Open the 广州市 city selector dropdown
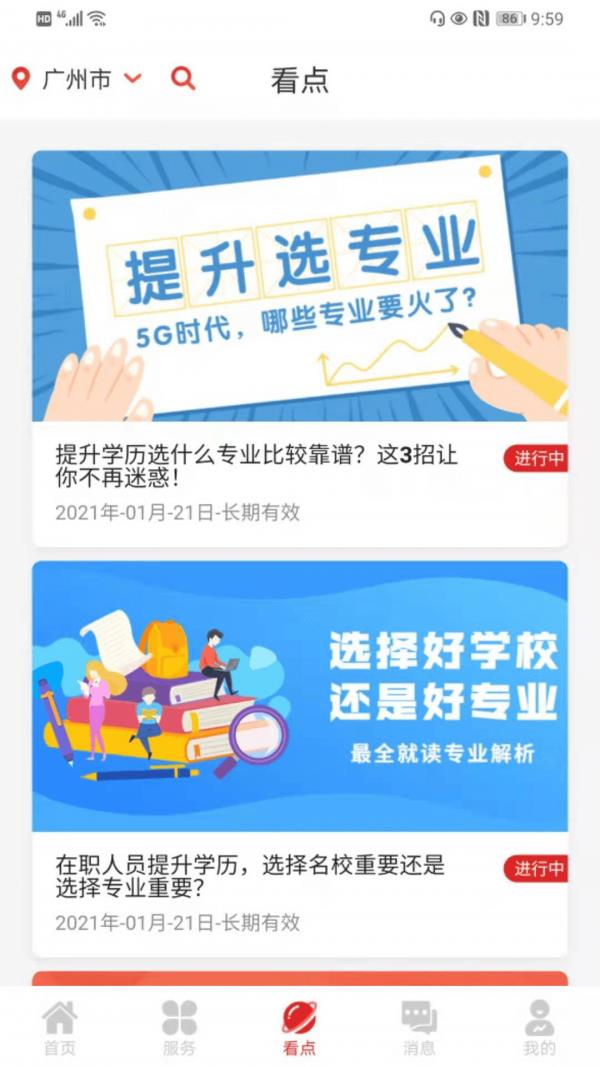The width and height of the screenshot is (600, 1067). [78, 79]
